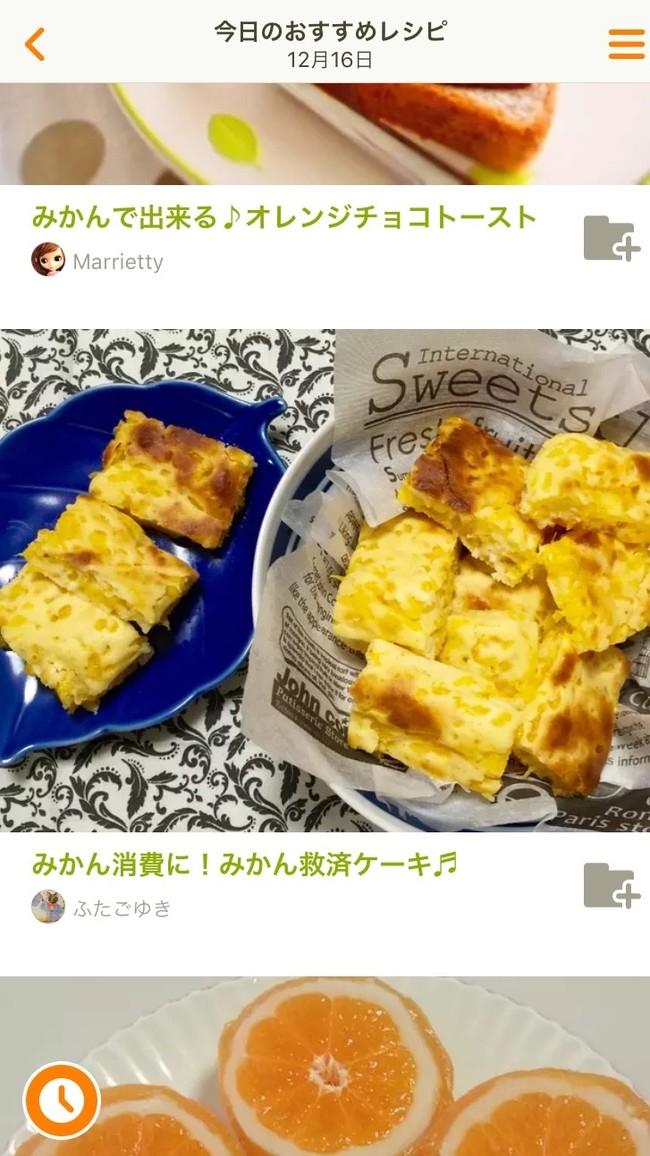This screenshot has width=650, height=1156.
Task: Go back using the orange arrow
Action: coord(35,44)
